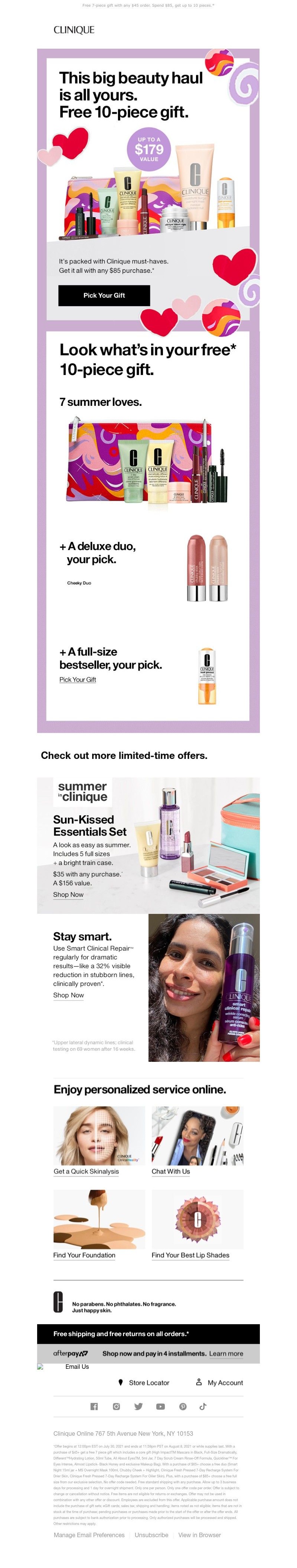The width and height of the screenshot is (297, 1568).
Task: Shop Now for Sun-Kissed Essentials Set
Action: [68, 894]
